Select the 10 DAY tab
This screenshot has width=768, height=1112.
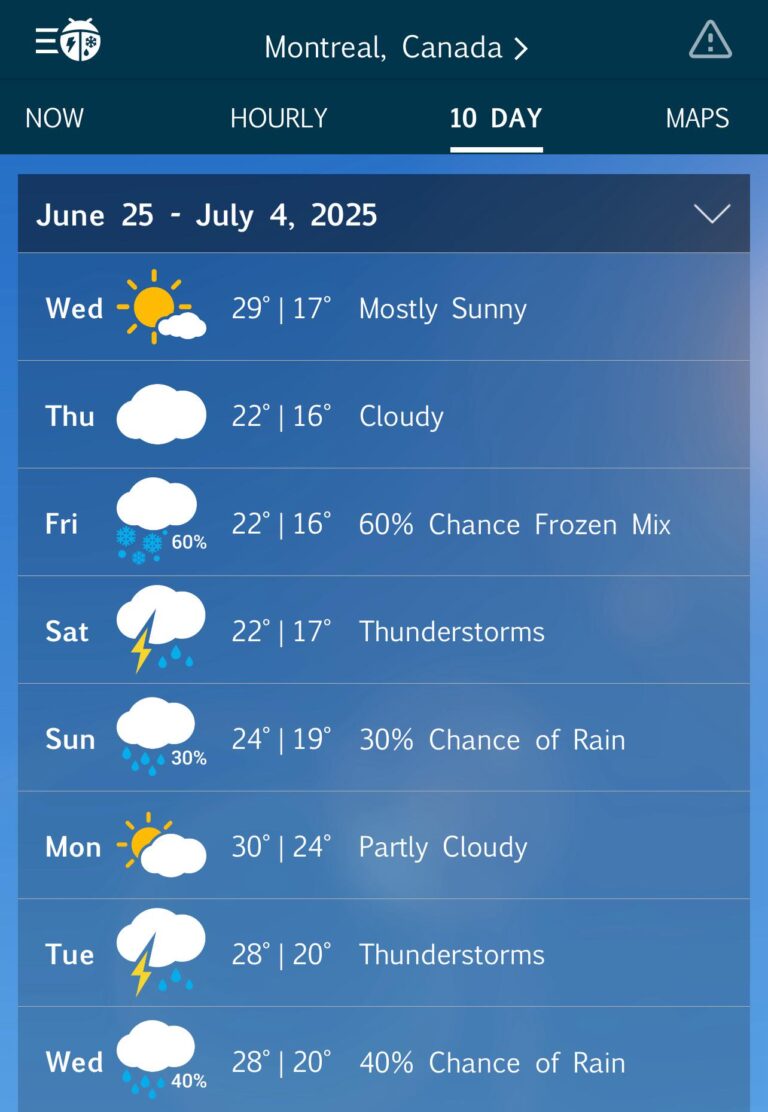[x=496, y=118]
